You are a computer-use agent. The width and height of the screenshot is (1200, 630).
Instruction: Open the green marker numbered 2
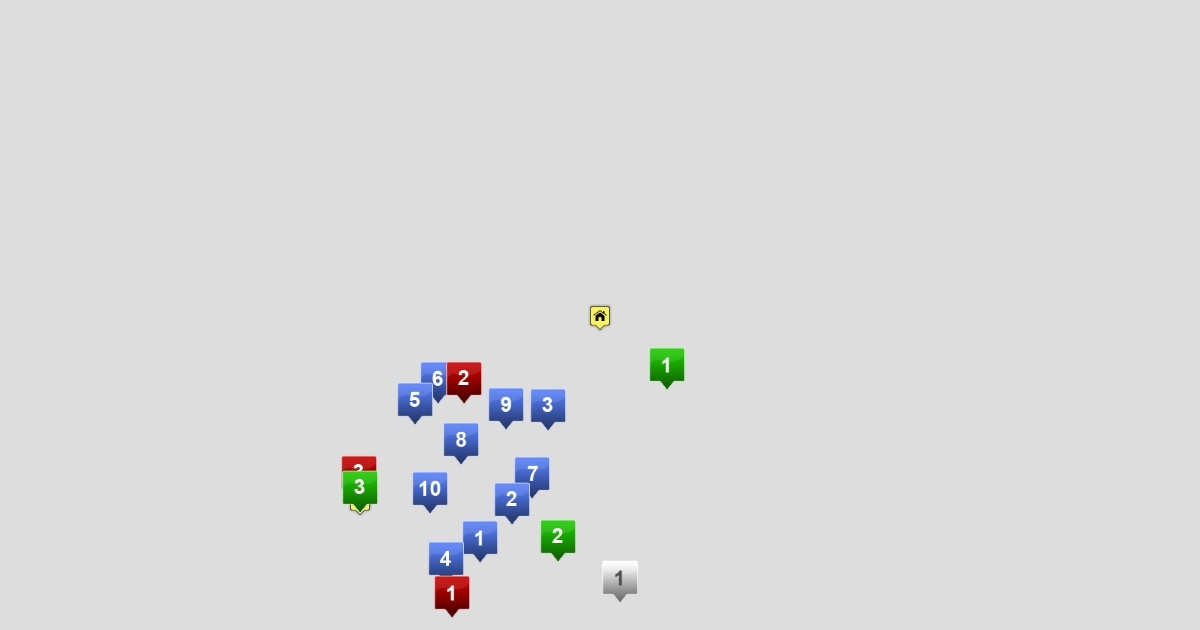tap(558, 539)
